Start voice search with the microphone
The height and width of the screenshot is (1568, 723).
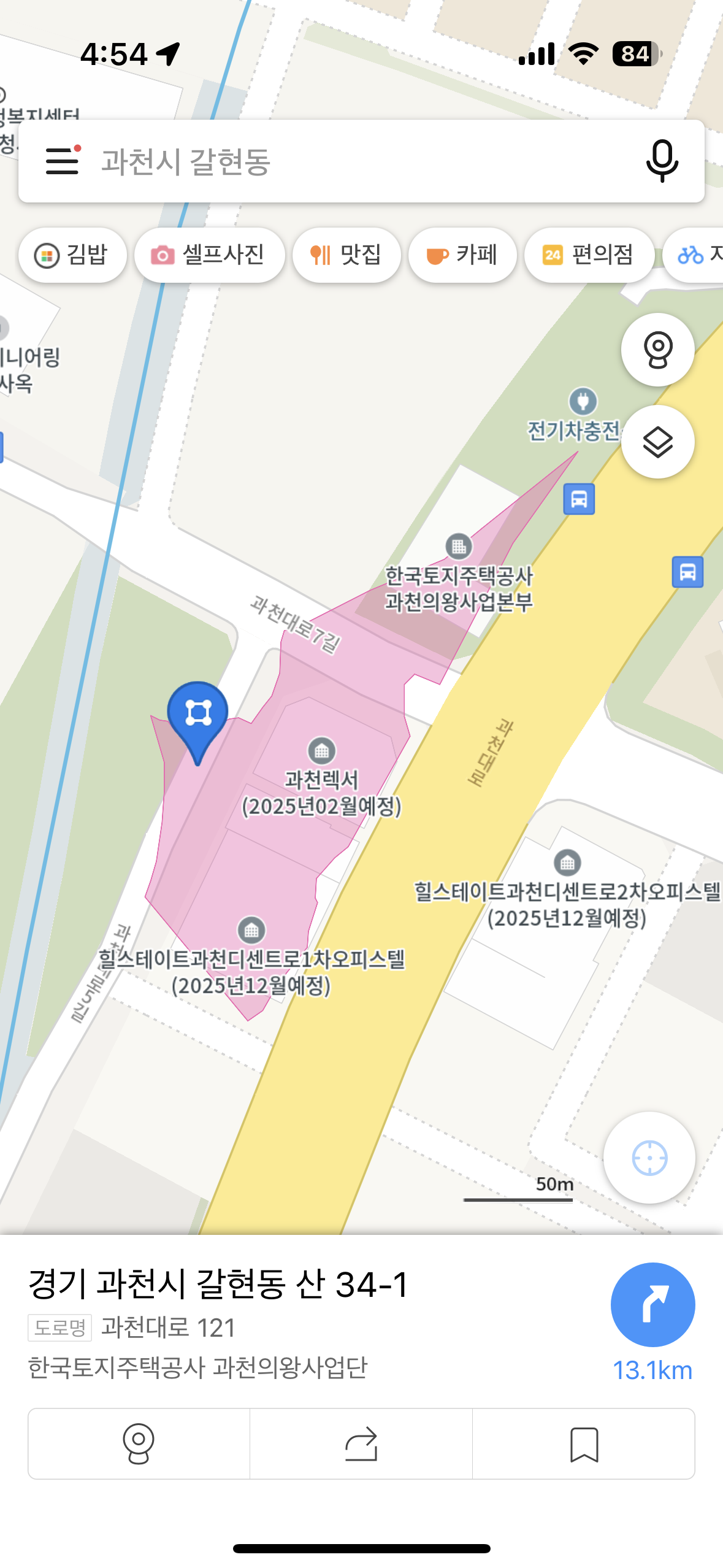[662, 161]
